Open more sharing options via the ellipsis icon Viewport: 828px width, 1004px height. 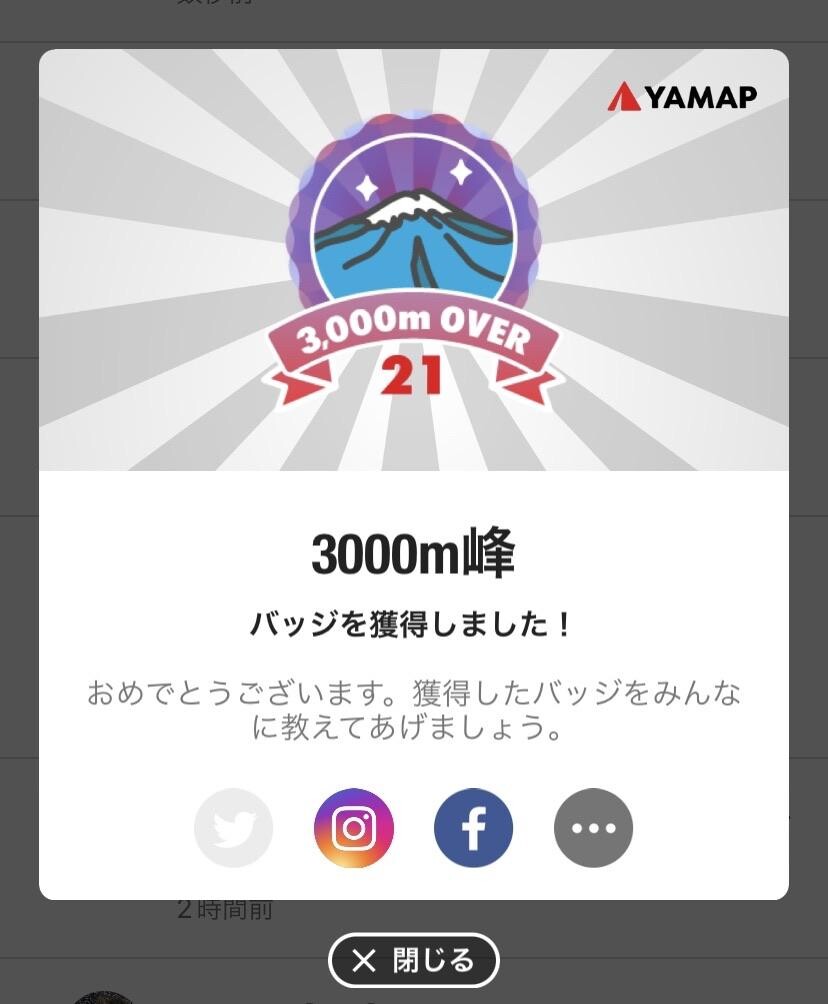click(x=593, y=828)
